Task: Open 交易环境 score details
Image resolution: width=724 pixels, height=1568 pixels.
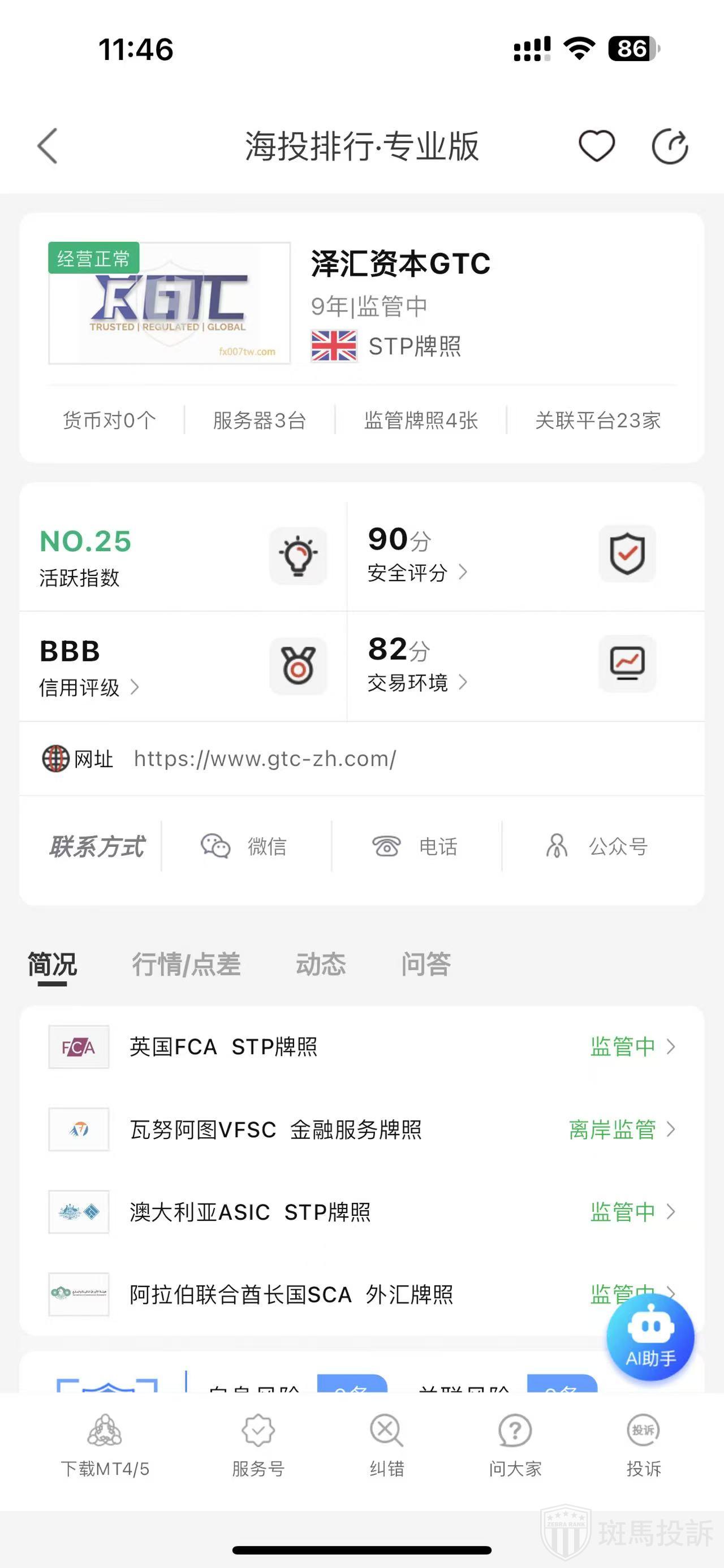Action: (x=417, y=682)
